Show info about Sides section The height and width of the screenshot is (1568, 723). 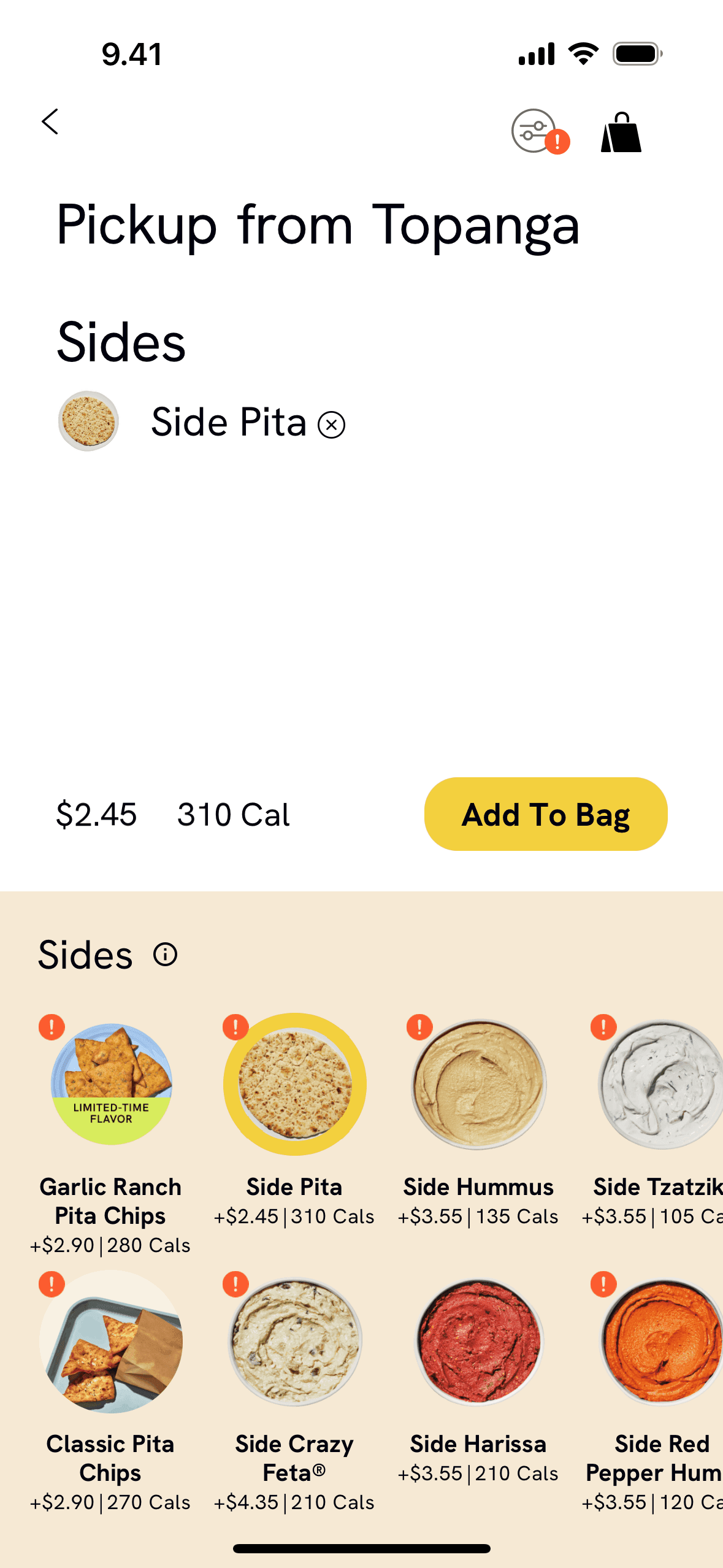pyautogui.click(x=166, y=955)
